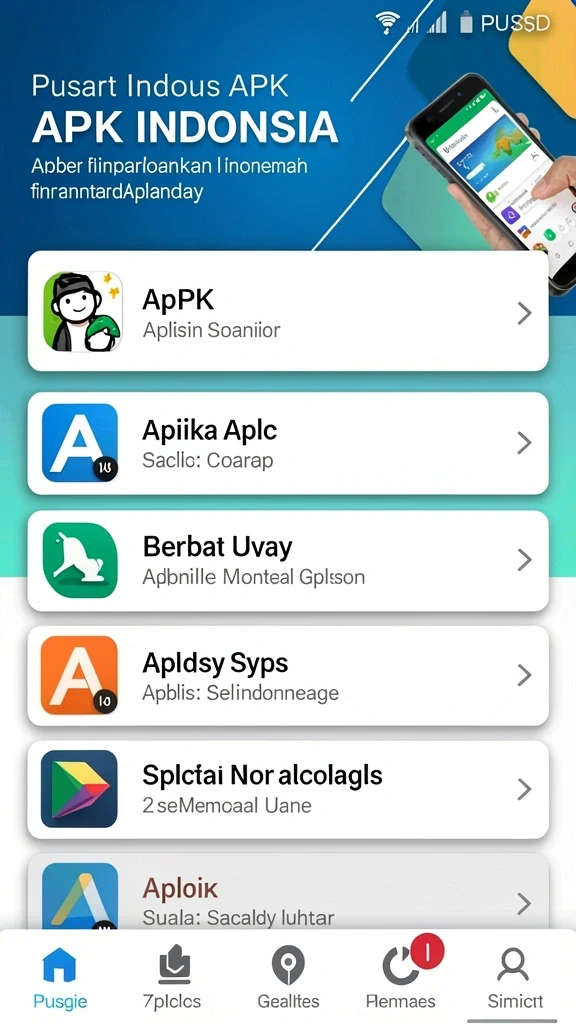Open the Berbat Uvay row
This screenshot has width=576, height=1024.
[288, 560]
